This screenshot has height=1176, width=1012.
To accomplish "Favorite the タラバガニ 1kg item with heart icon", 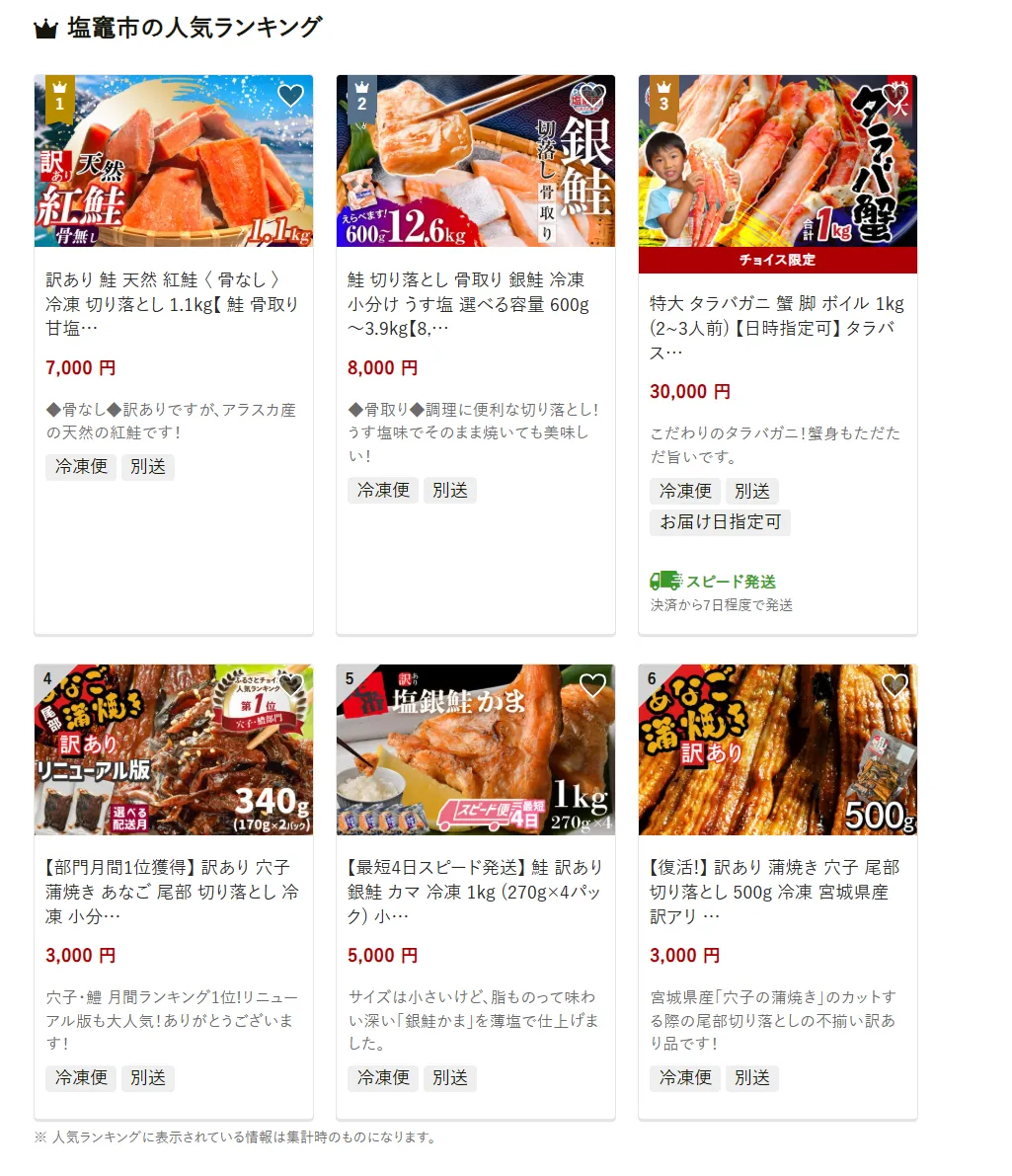I will [895, 96].
